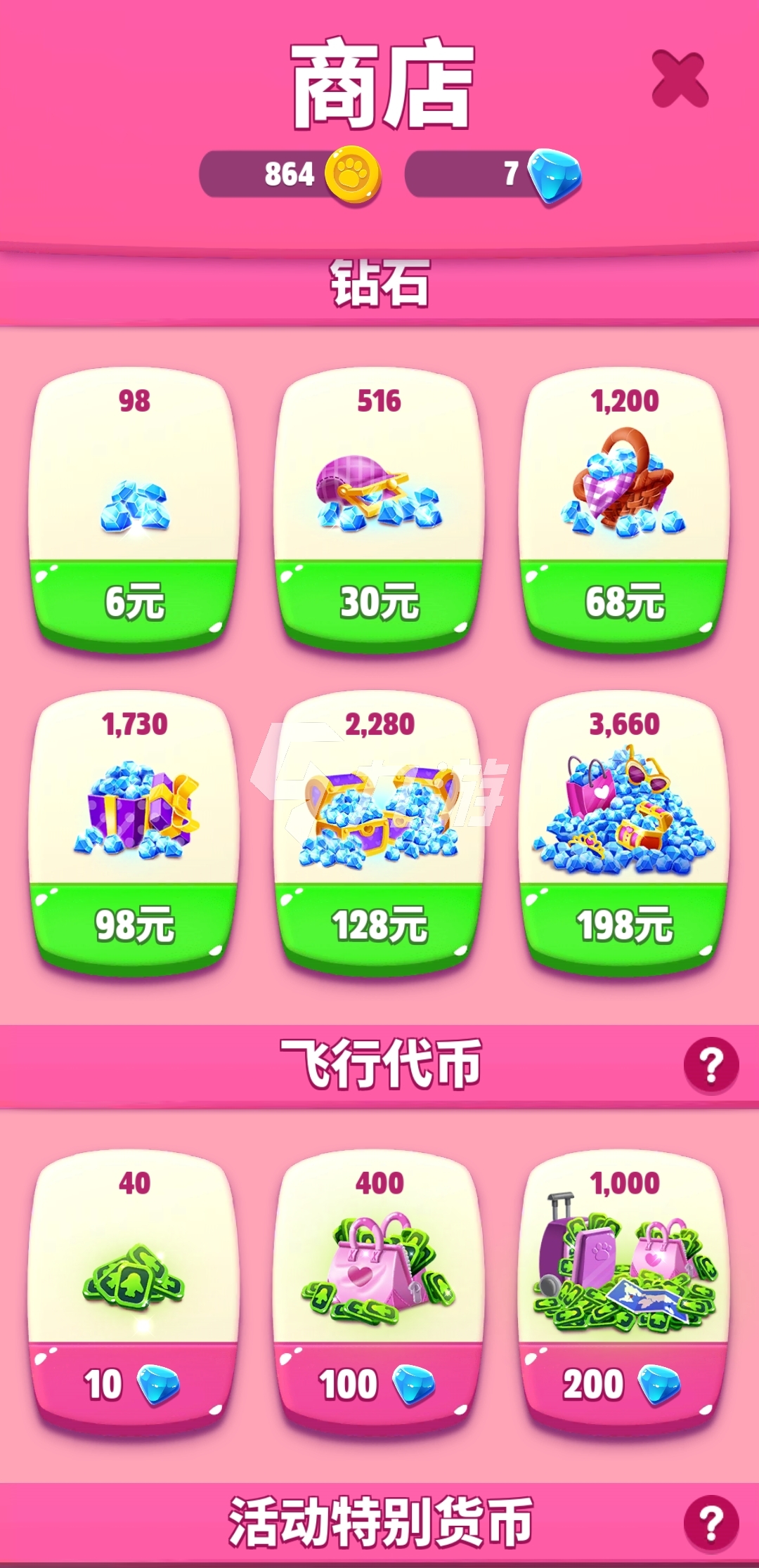The image size is (759, 1568).
Task: Get 400 flight tokens for 100 diamonds
Action: coord(379,1384)
